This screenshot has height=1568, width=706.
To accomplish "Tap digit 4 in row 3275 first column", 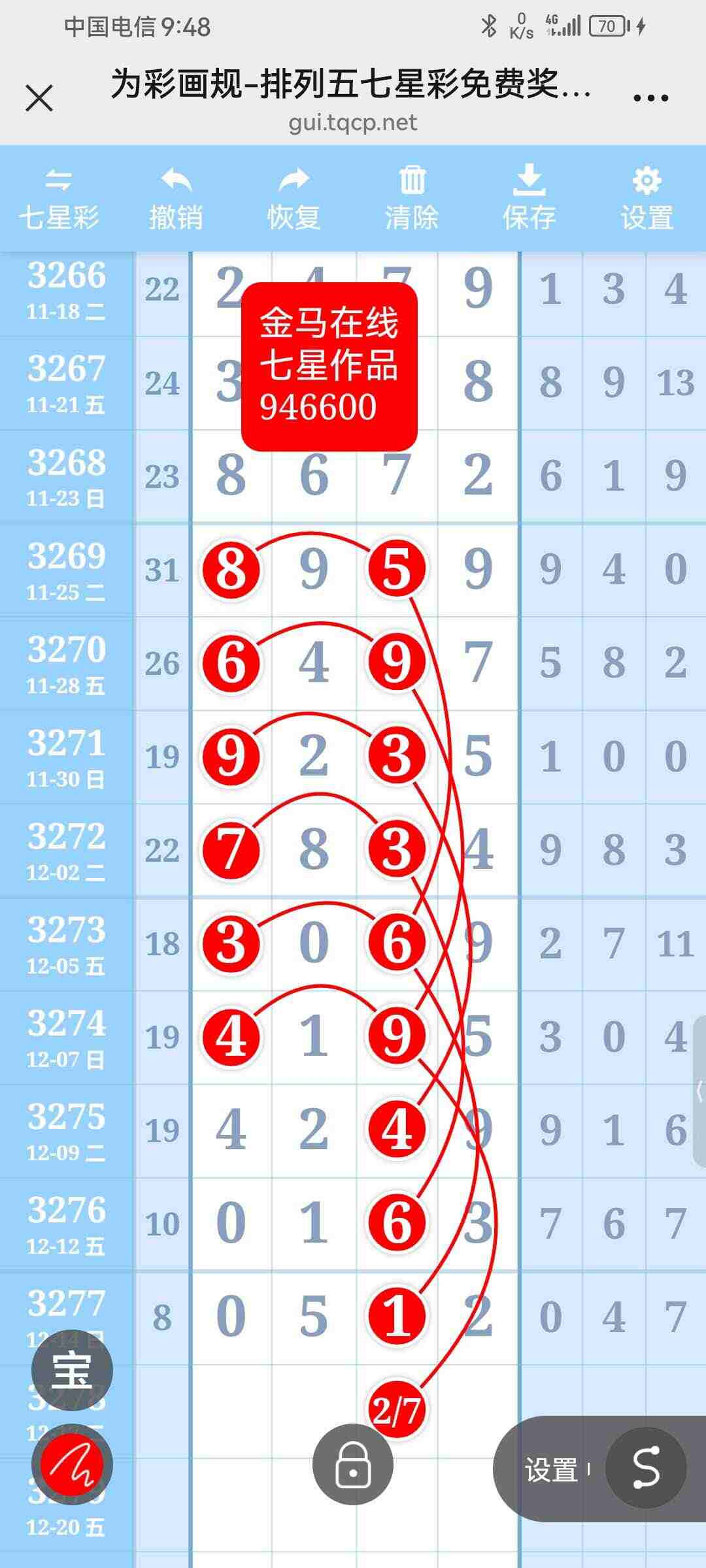I will click(231, 1130).
